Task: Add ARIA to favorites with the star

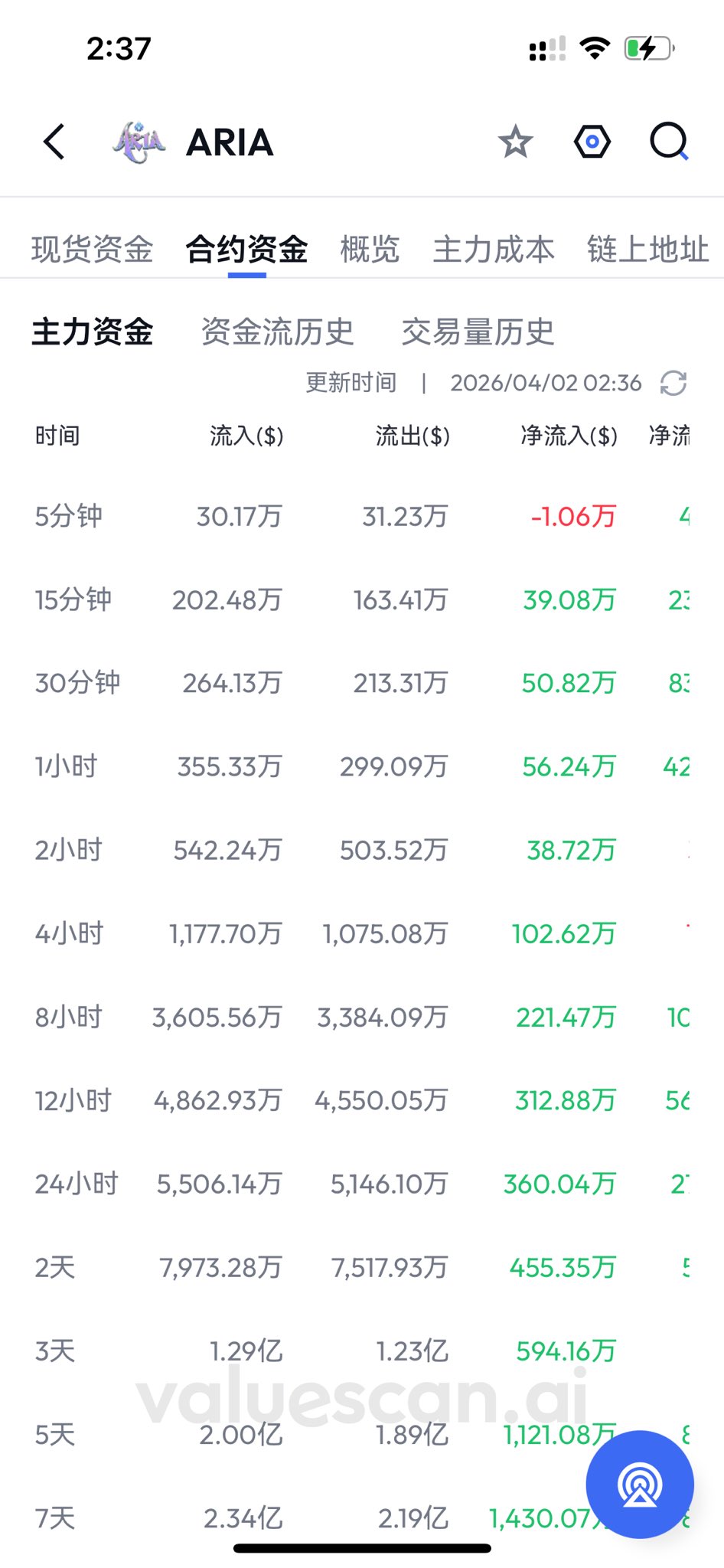Action: tap(515, 142)
